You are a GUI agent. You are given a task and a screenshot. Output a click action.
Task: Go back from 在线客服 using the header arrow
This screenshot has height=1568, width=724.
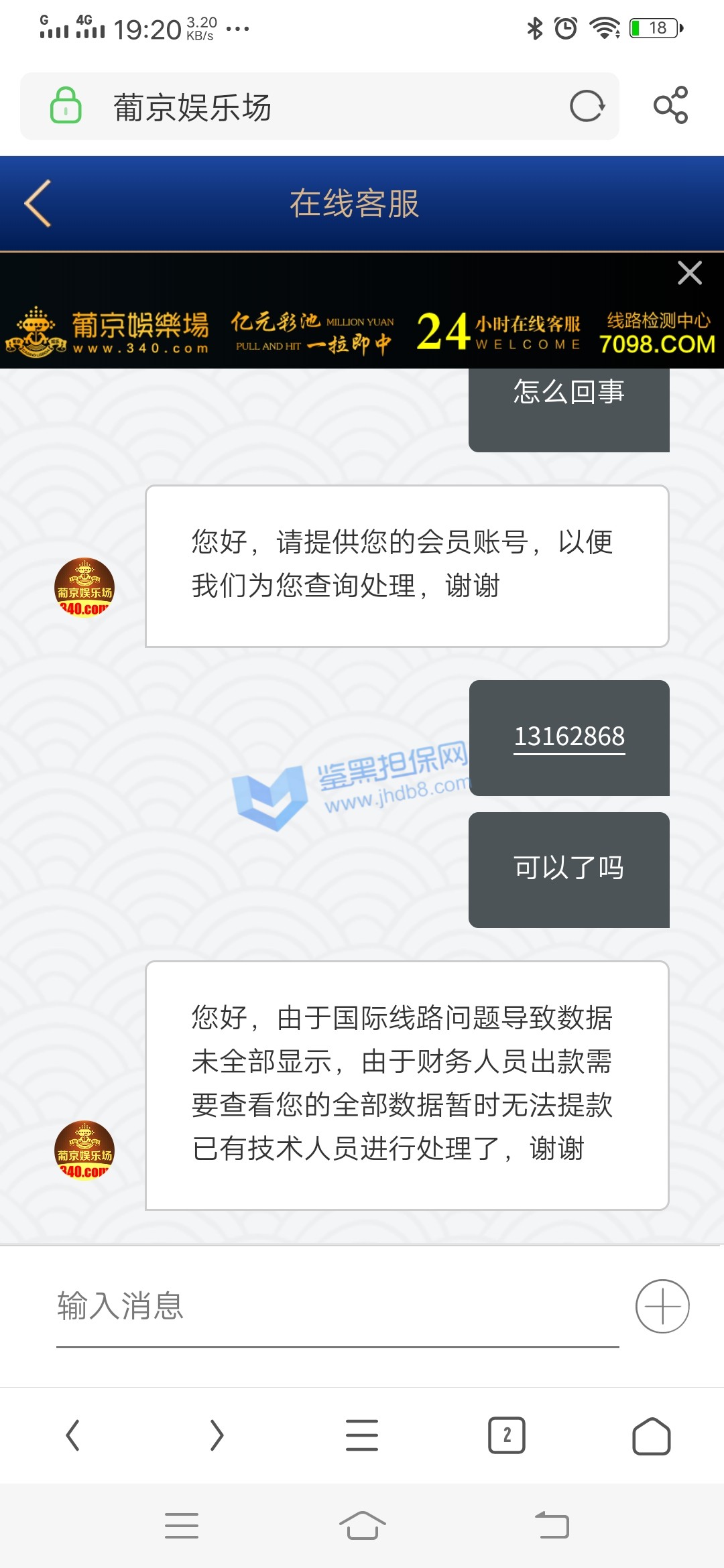coord(38,204)
